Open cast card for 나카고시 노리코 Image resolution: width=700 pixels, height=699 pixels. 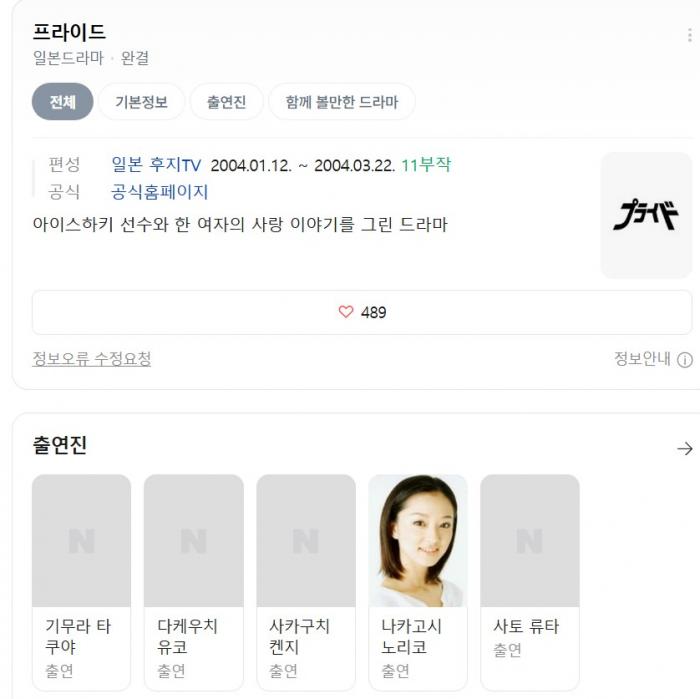[418, 580]
